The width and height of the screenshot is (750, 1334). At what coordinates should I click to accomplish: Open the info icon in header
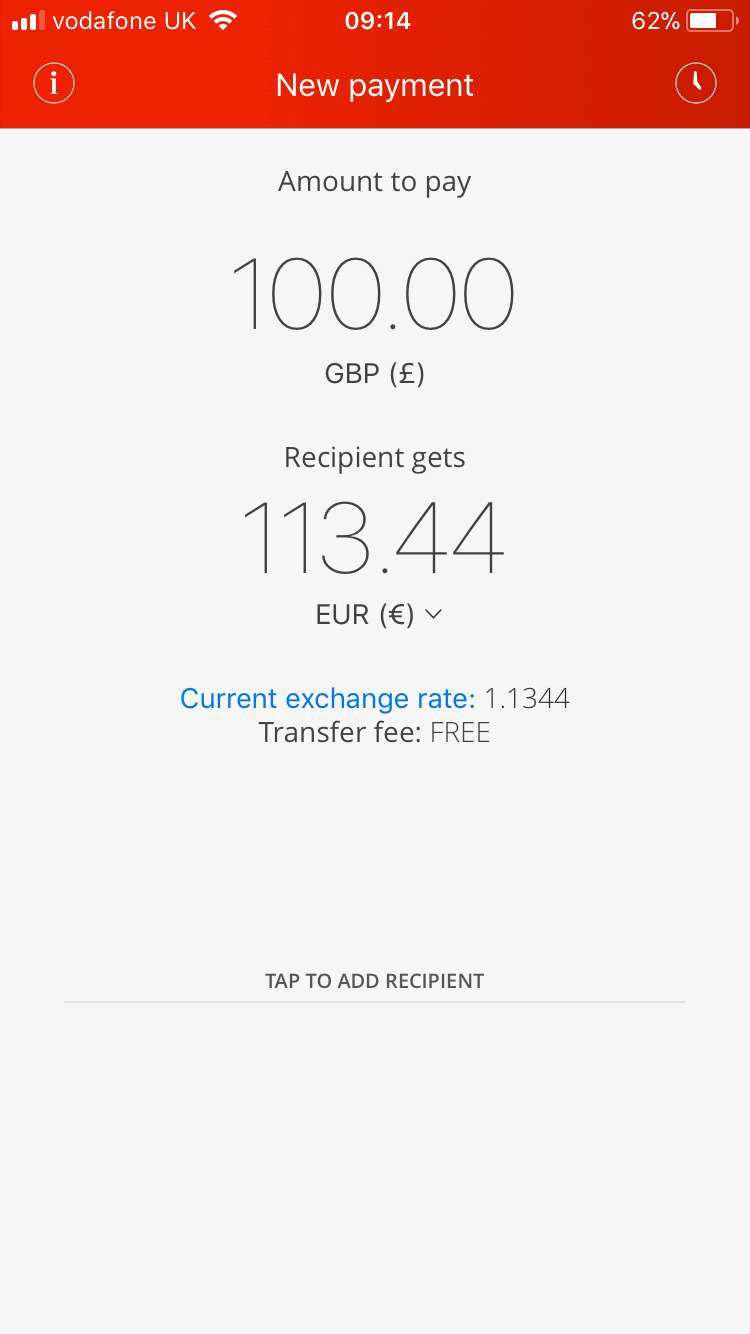54,83
